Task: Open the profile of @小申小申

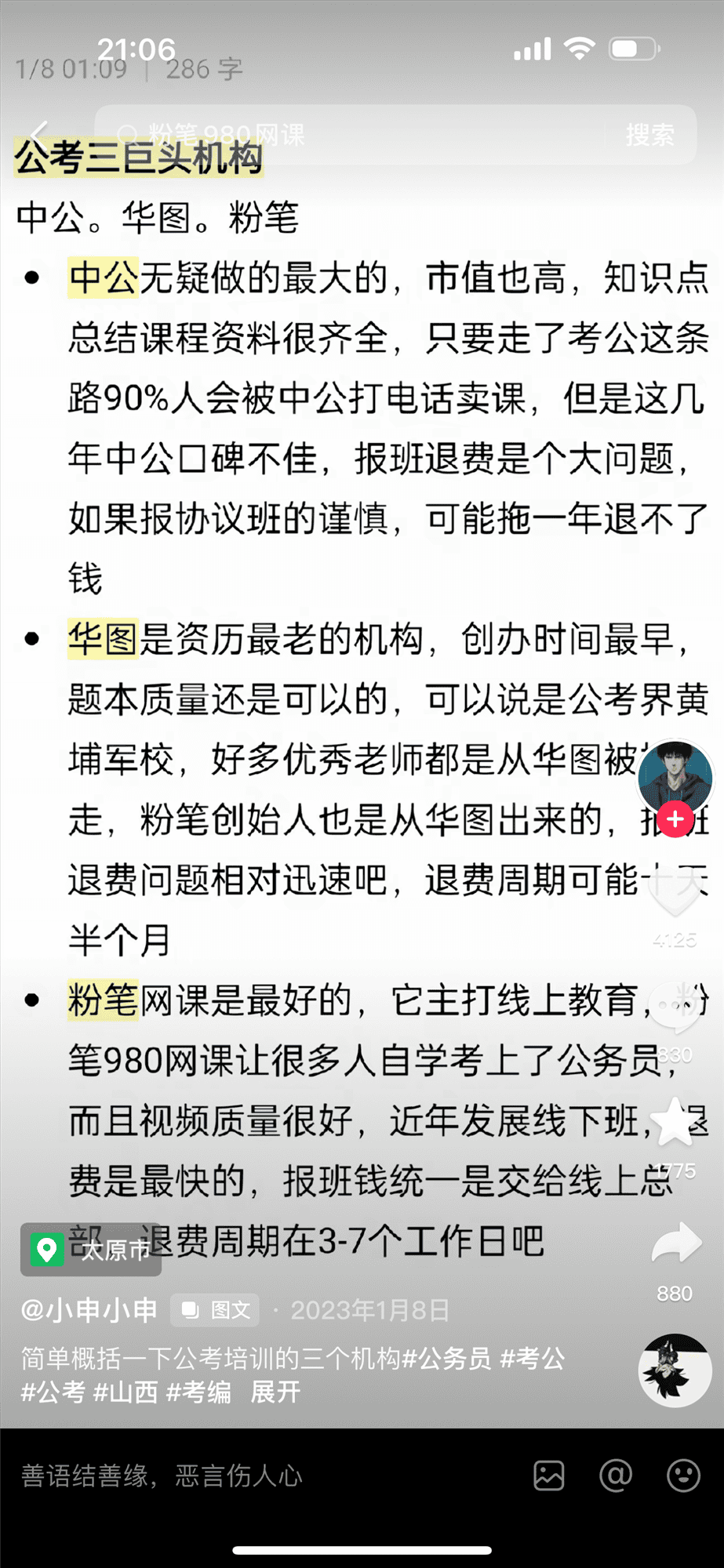Action: pos(89,1310)
